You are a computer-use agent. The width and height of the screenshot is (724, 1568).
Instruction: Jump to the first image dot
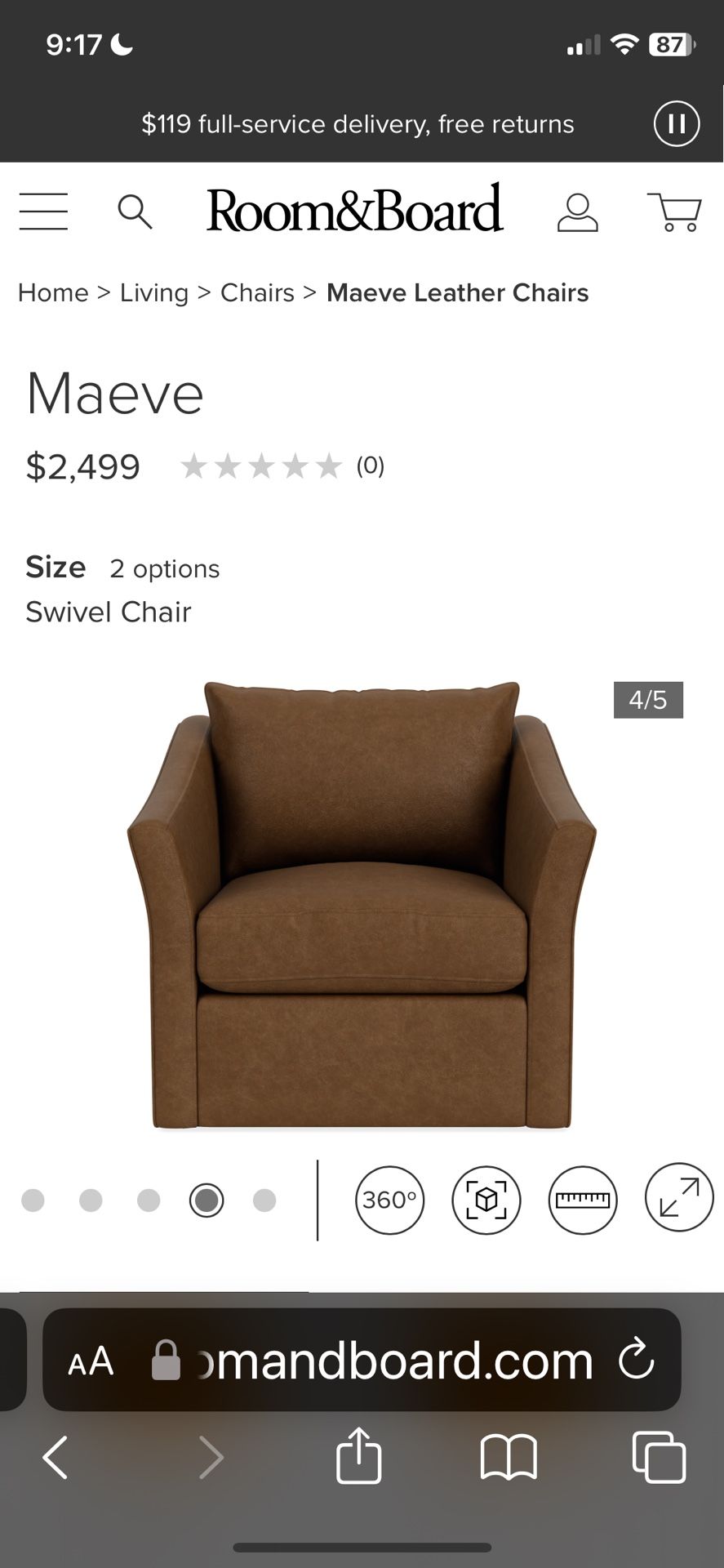coord(33,1200)
